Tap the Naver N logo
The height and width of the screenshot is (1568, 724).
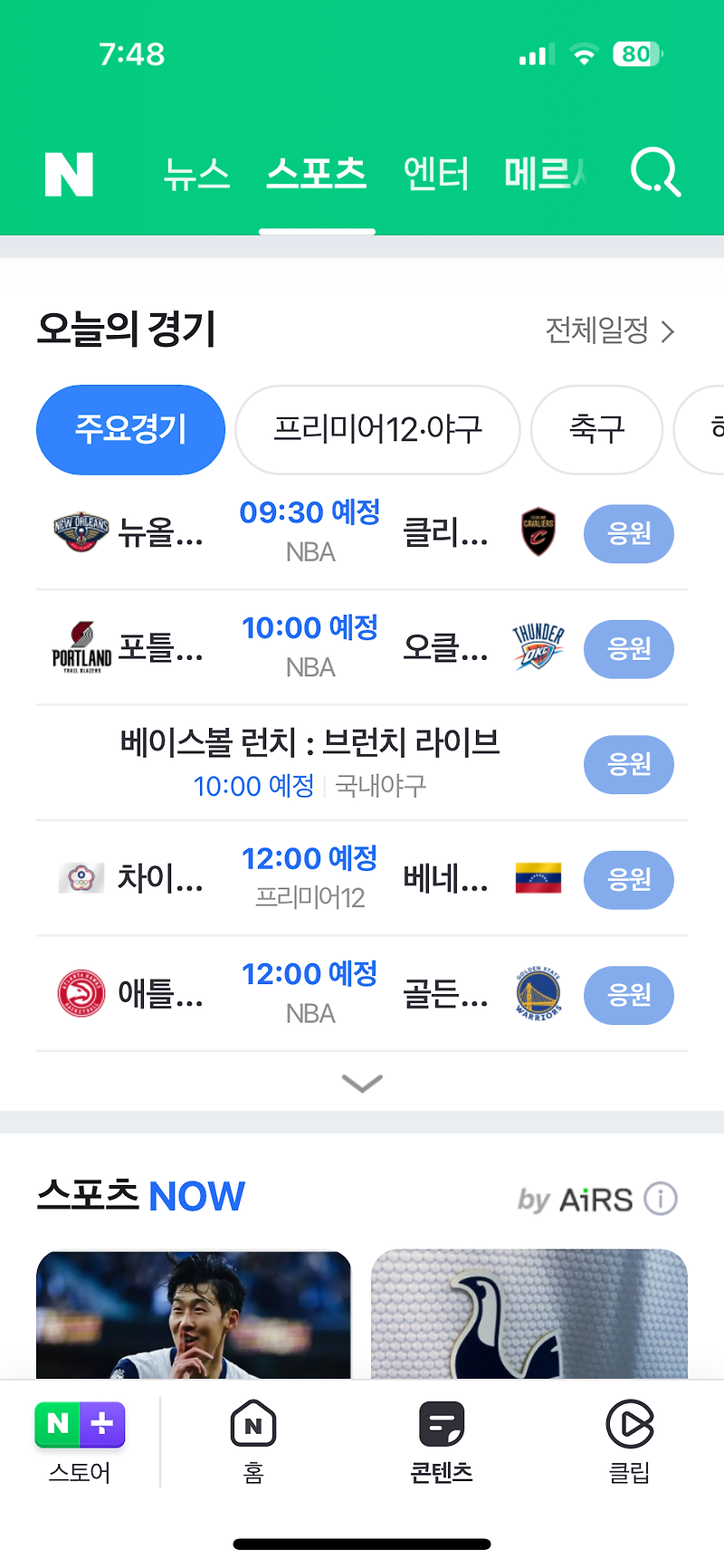pos(69,174)
